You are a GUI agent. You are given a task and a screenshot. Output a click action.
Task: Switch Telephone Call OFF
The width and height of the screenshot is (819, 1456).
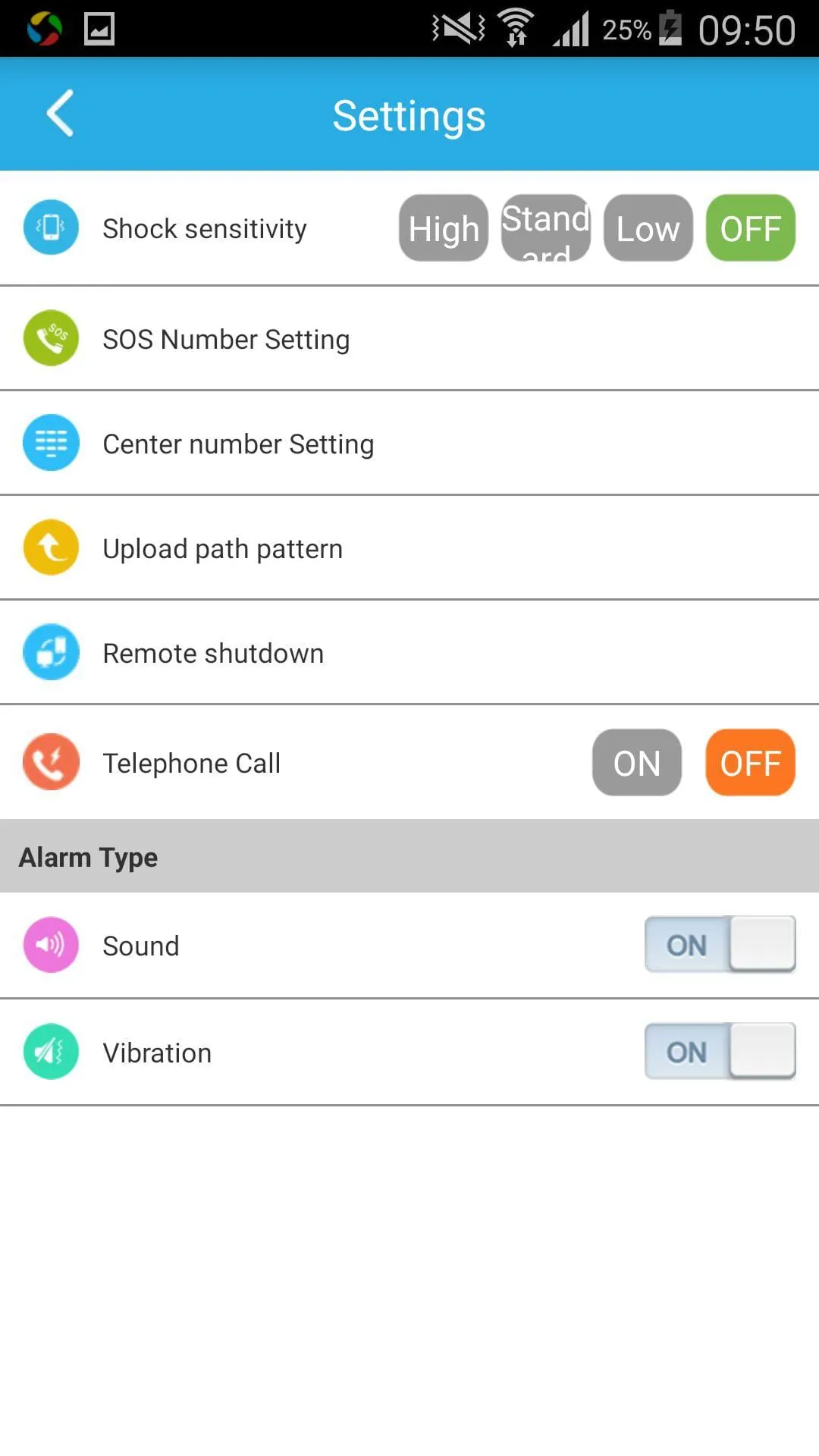751,763
